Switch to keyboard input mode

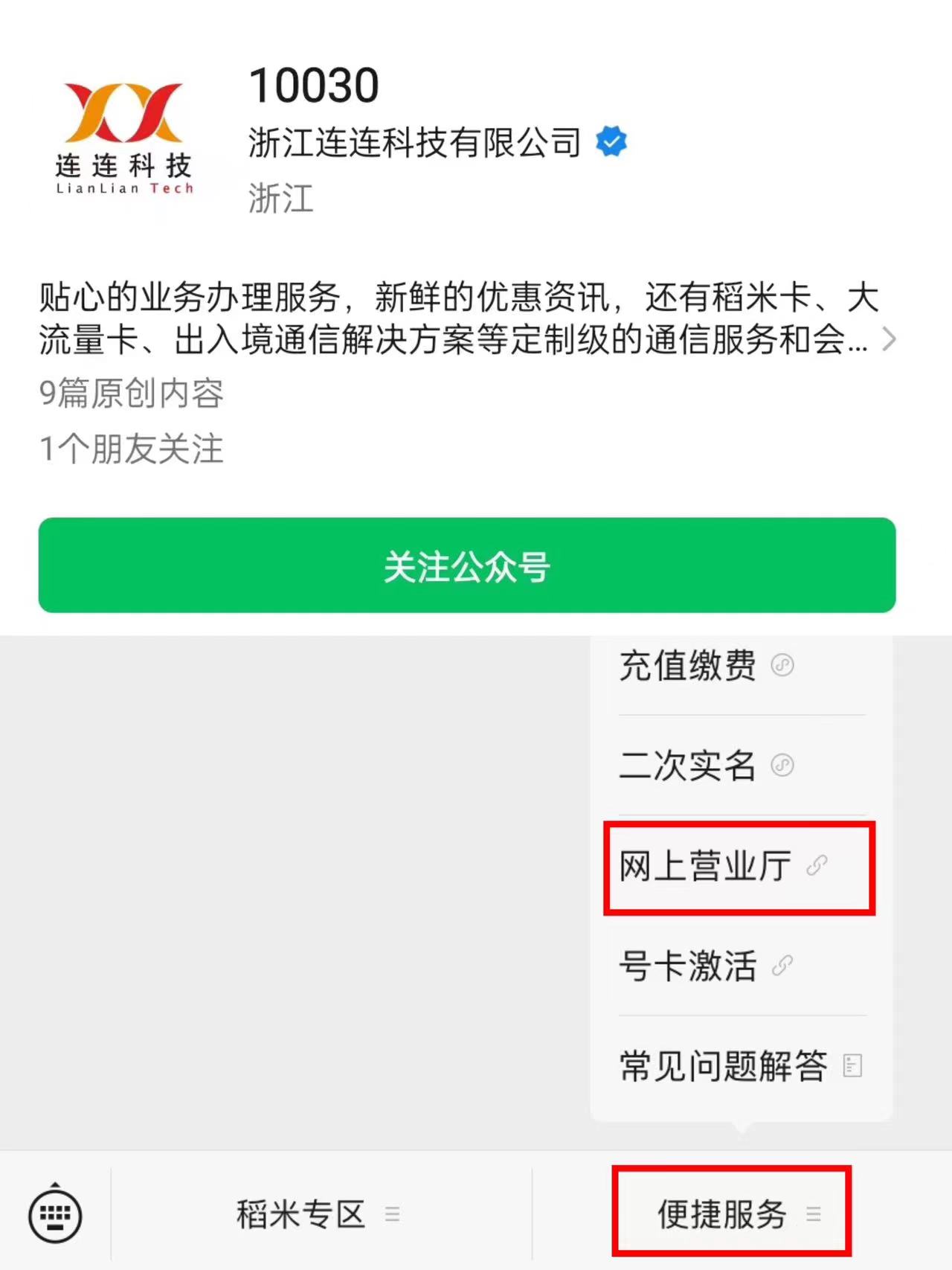tap(55, 1215)
